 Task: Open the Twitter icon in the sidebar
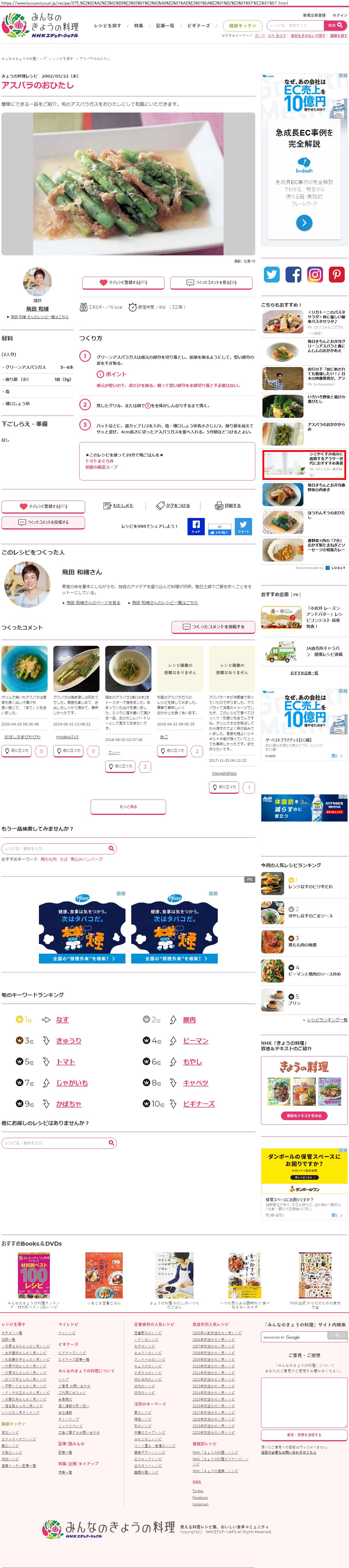click(272, 274)
